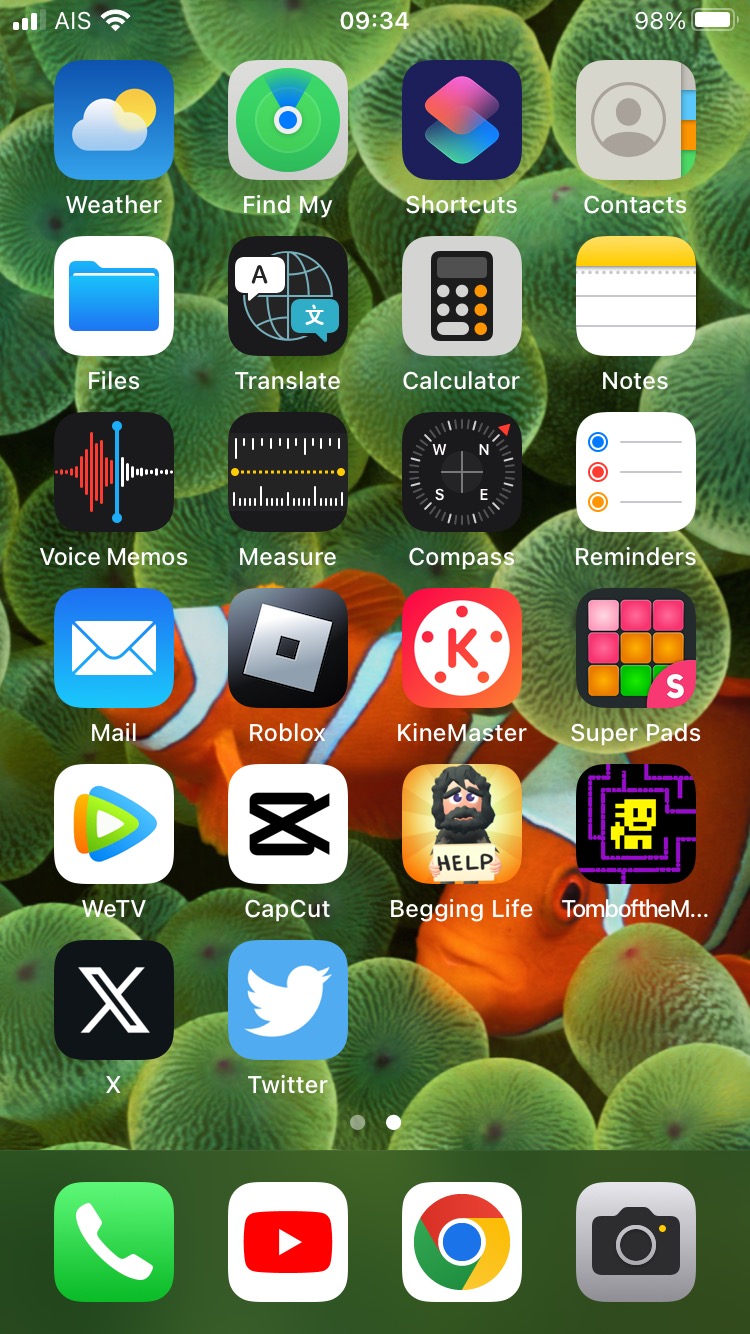Open the Compass app
The height and width of the screenshot is (1334, 750).
[462, 472]
